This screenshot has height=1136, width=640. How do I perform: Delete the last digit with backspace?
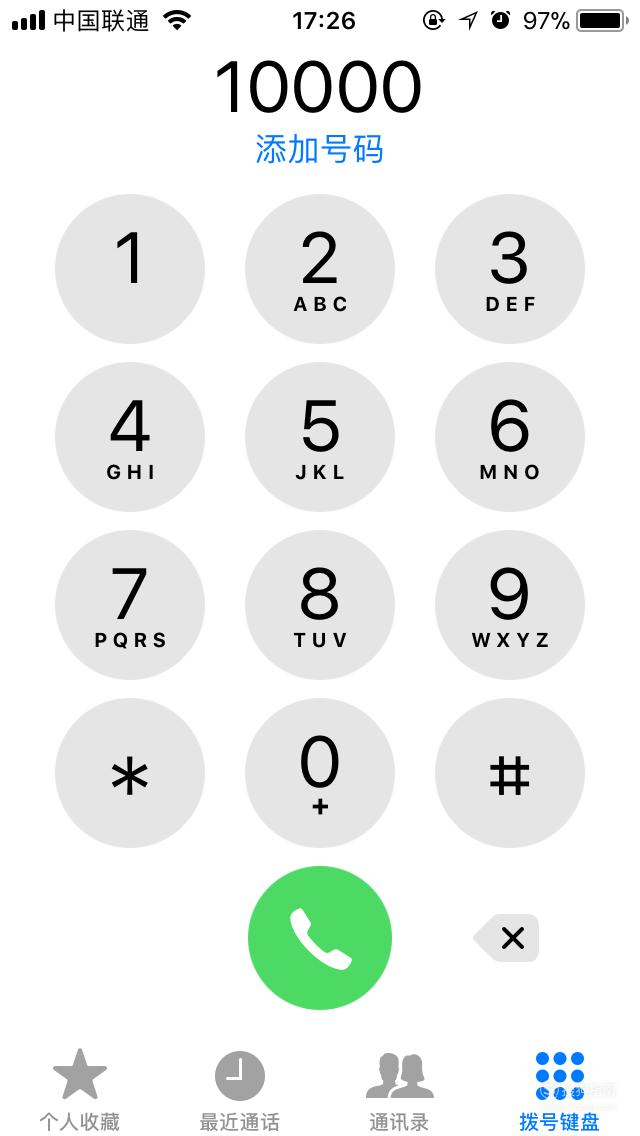[506, 938]
